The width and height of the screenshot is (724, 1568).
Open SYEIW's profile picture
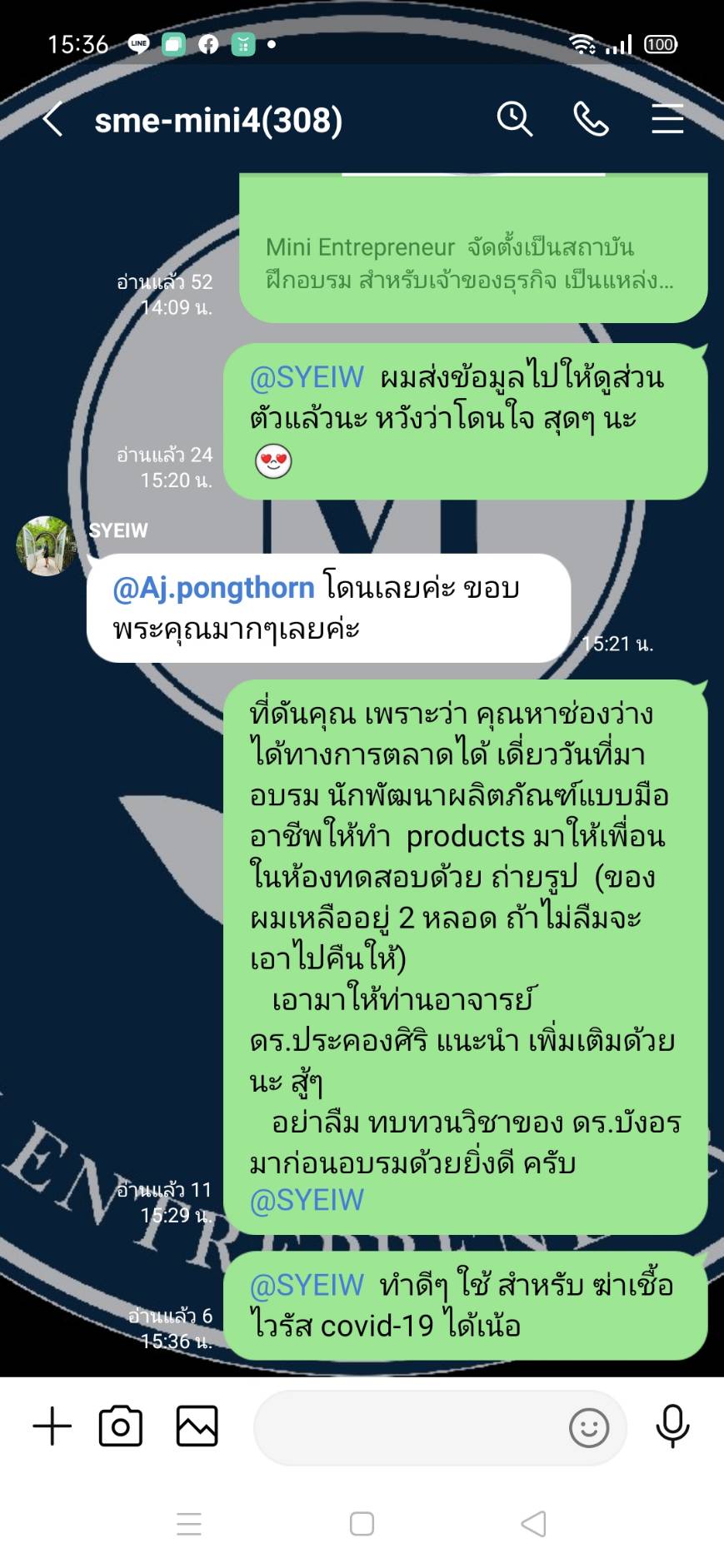[x=47, y=546]
